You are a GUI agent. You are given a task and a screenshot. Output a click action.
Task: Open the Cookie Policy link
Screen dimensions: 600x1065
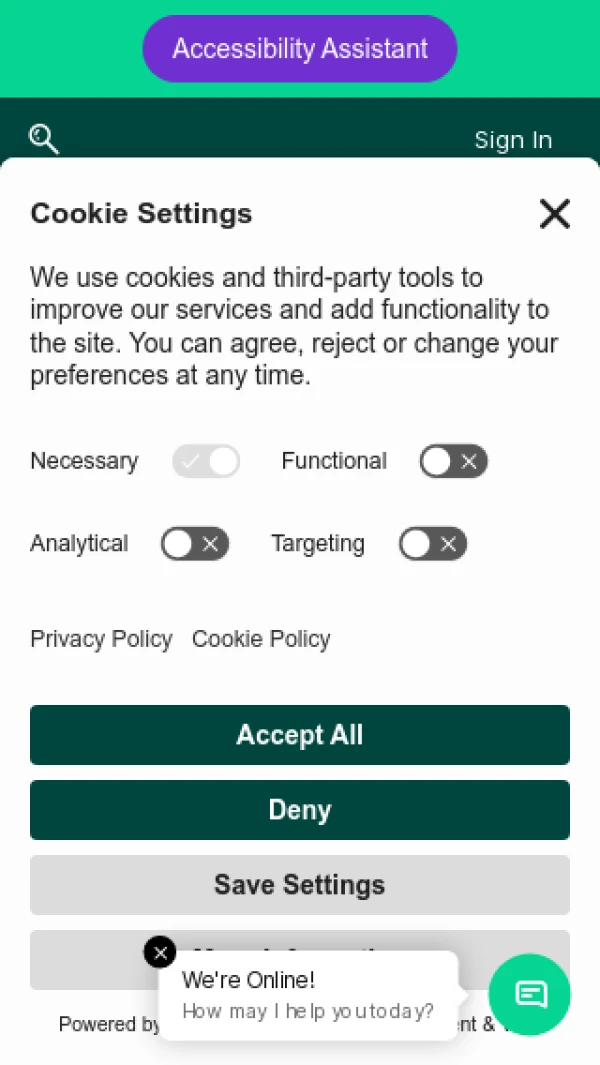(261, 639)
